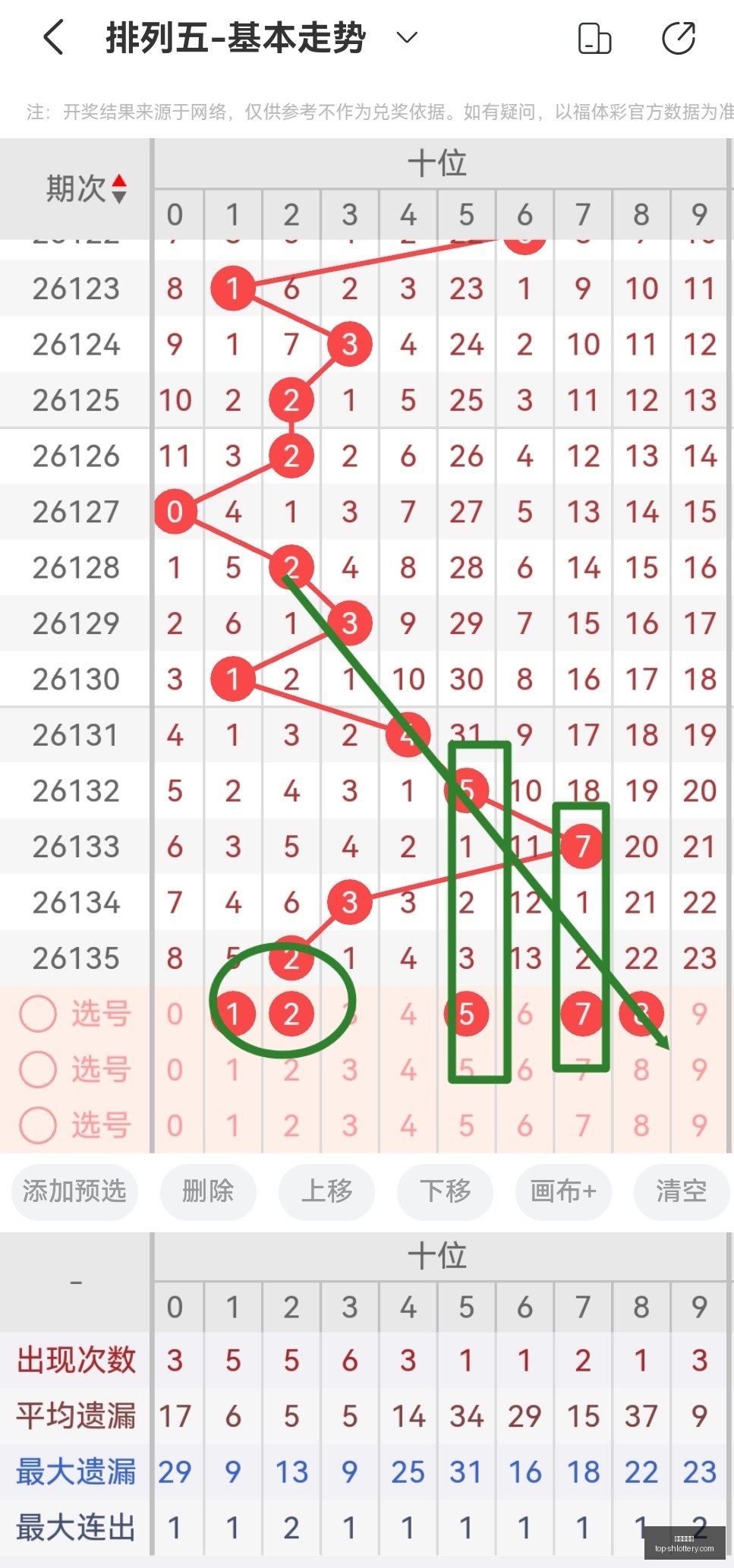Pick number 9 in third 选号 row

pos(699,1125)
